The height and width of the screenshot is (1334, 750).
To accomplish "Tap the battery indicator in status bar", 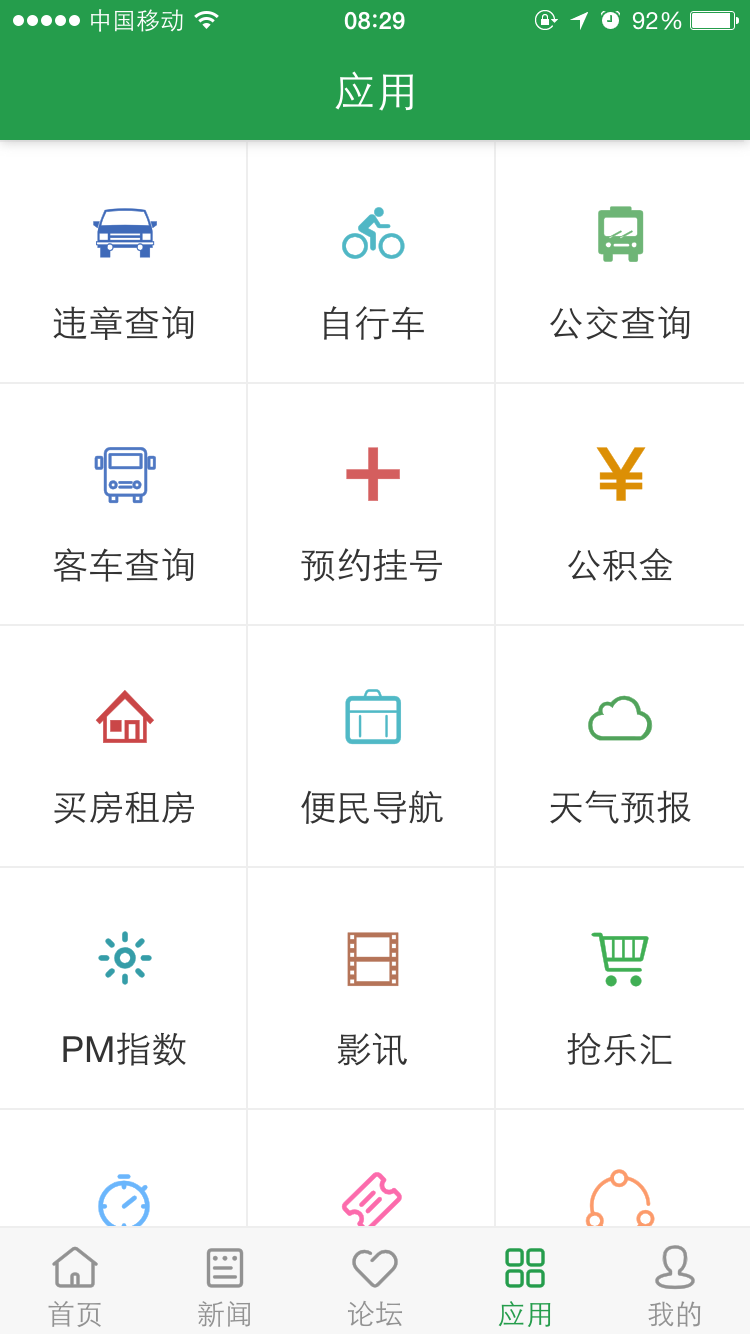I will point(712,18).
